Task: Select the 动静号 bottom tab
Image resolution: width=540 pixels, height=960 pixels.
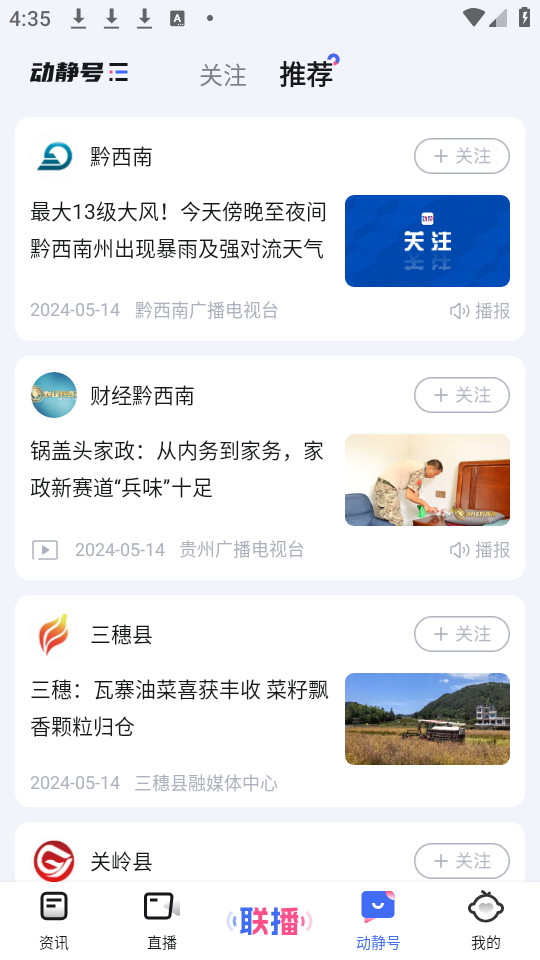Action: (x=378, y=920)
